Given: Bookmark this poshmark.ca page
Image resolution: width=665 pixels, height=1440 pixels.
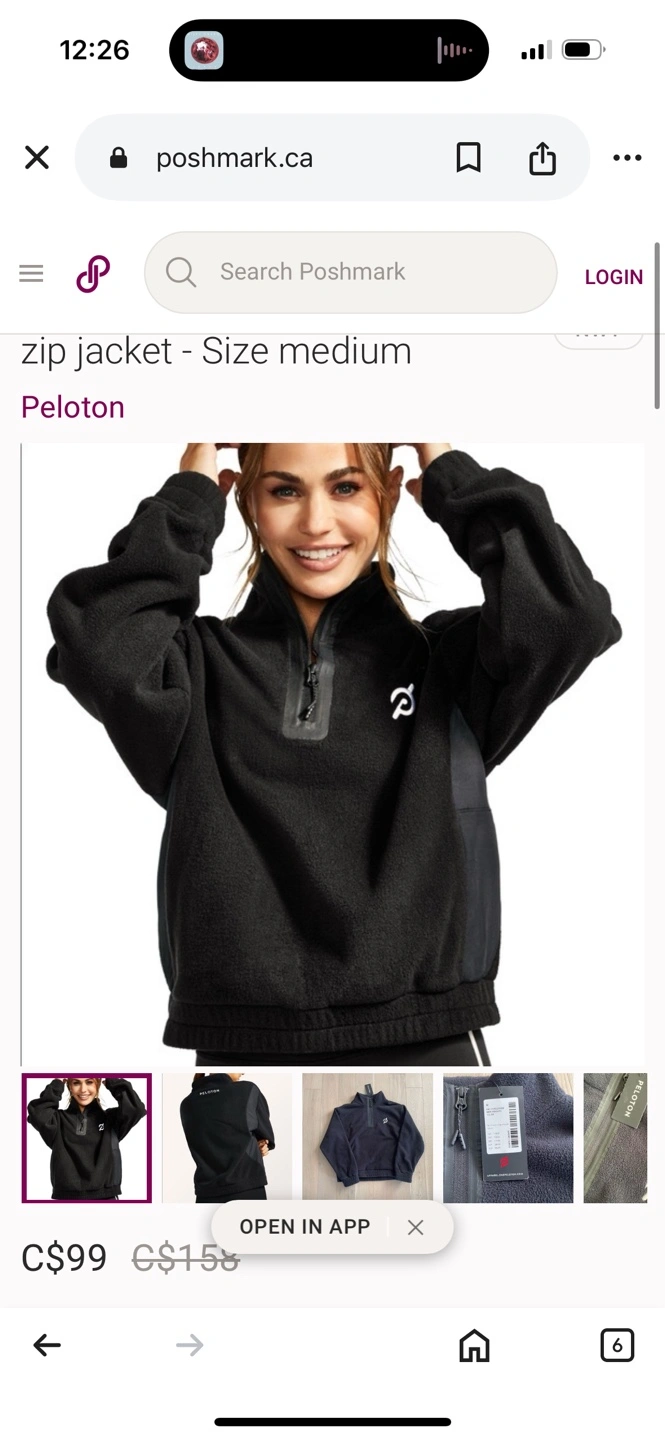Looking at the screenshot, I should (x=468, y=157).
